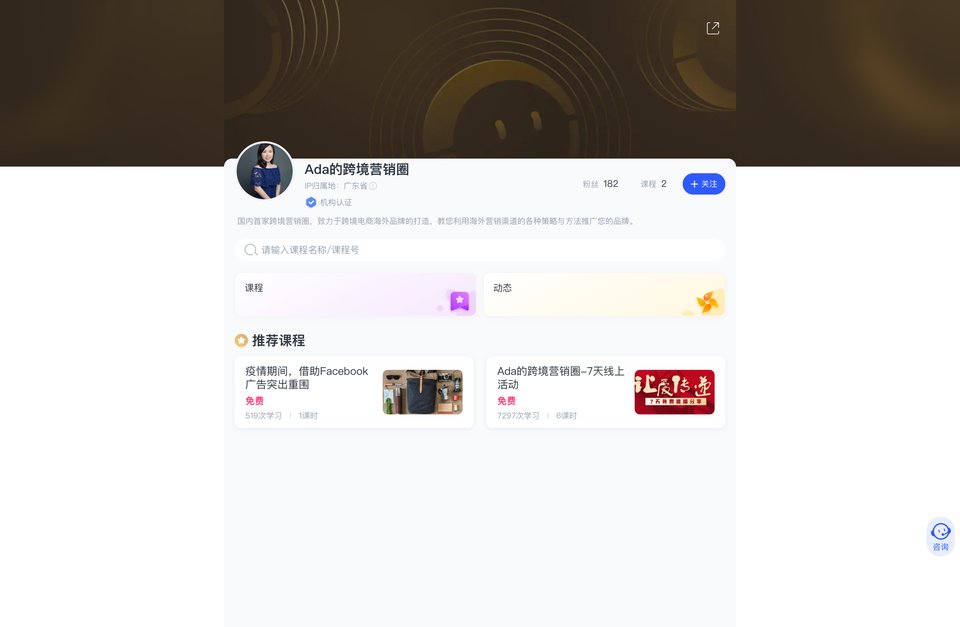Open the Facebook广告 recommended course
960x627 pixels.
point(354,392)
